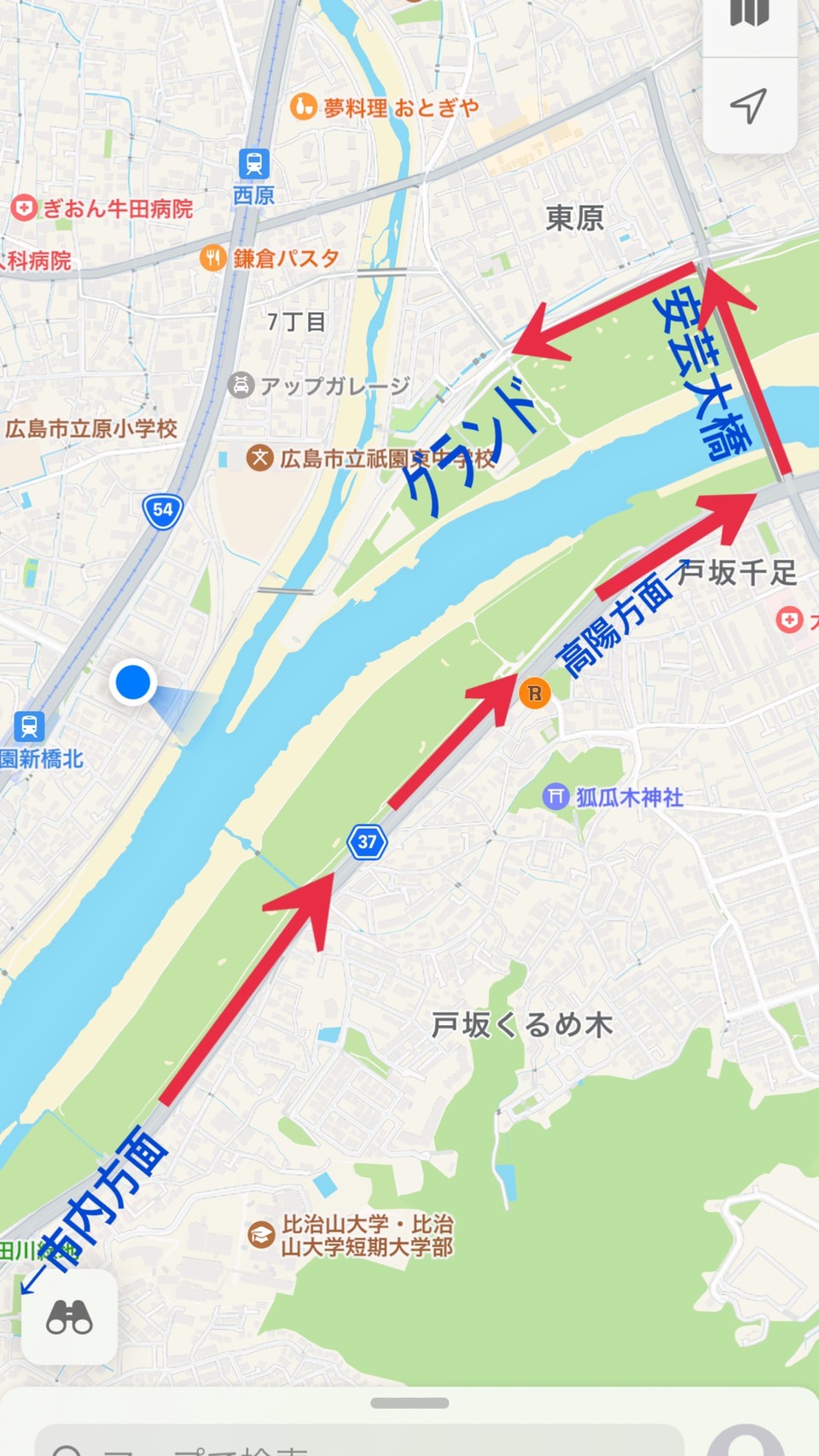The image size is (819, 1456).
Task: Select the 夢料理 おとぎや place marker
Action: [x=303, y=107]
